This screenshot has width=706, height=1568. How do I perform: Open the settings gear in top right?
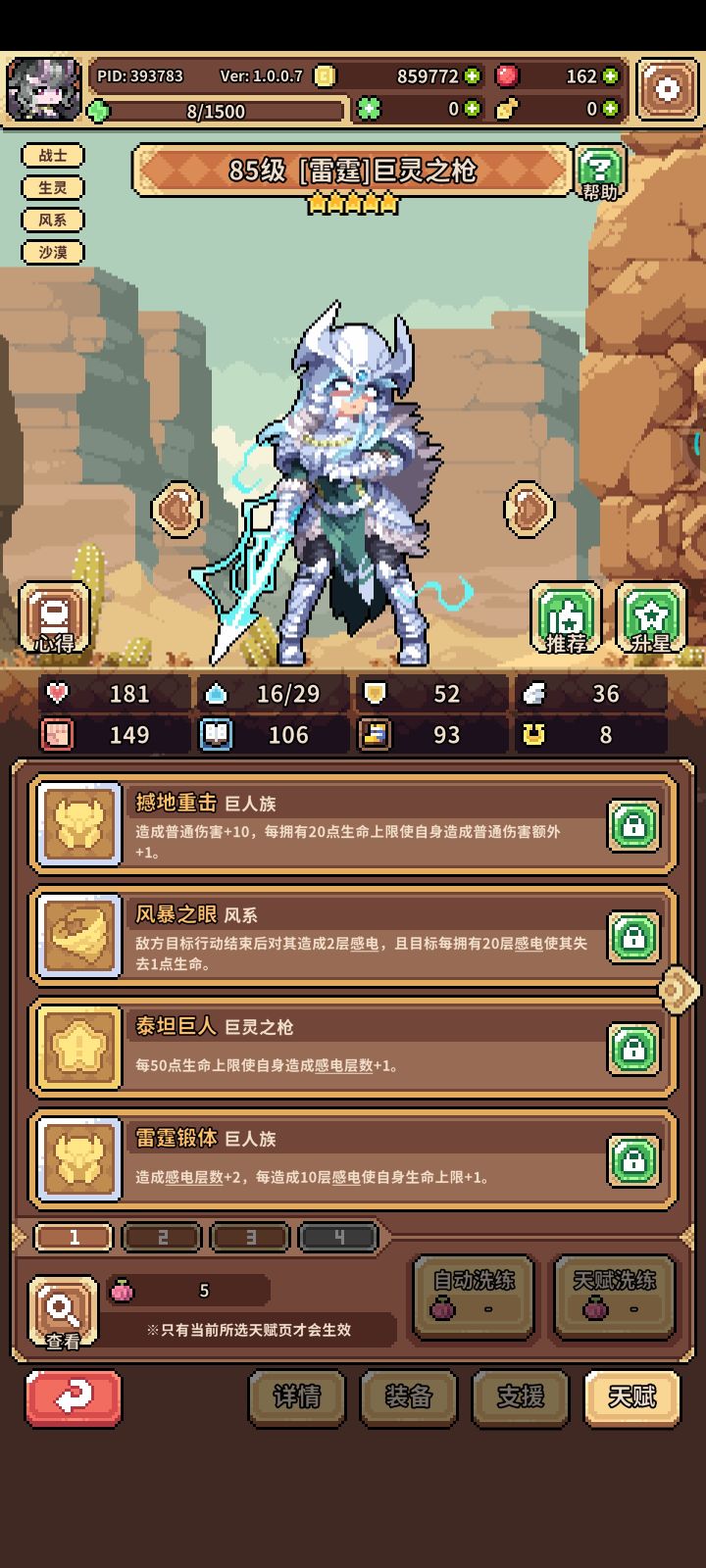(x=668, y=88)
